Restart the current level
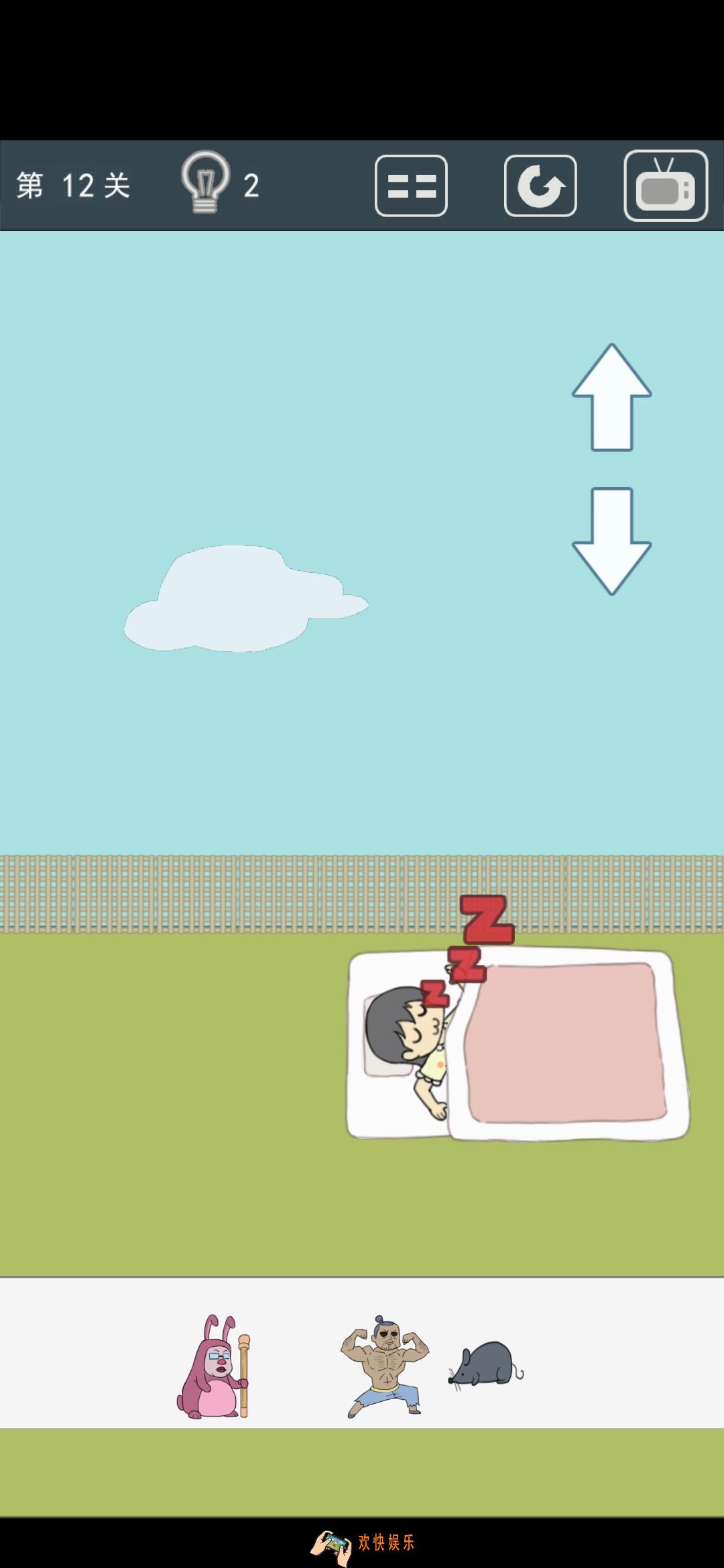 [x=540, y=186]
